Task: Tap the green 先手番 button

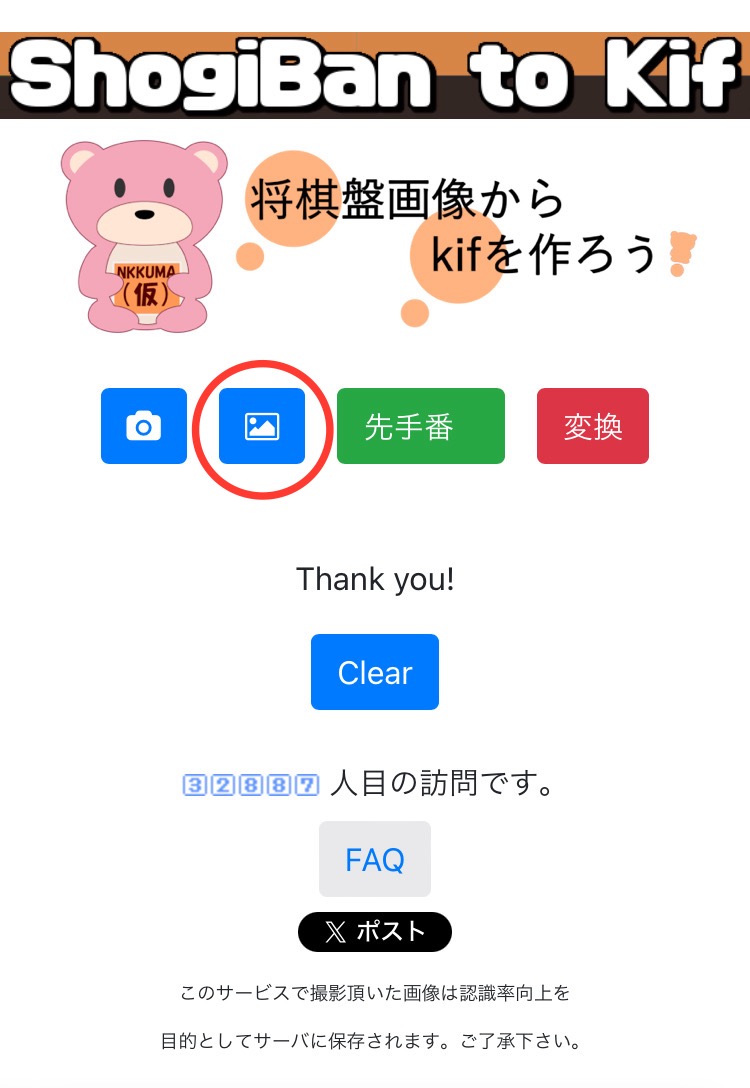Action: tap(420, 426)
